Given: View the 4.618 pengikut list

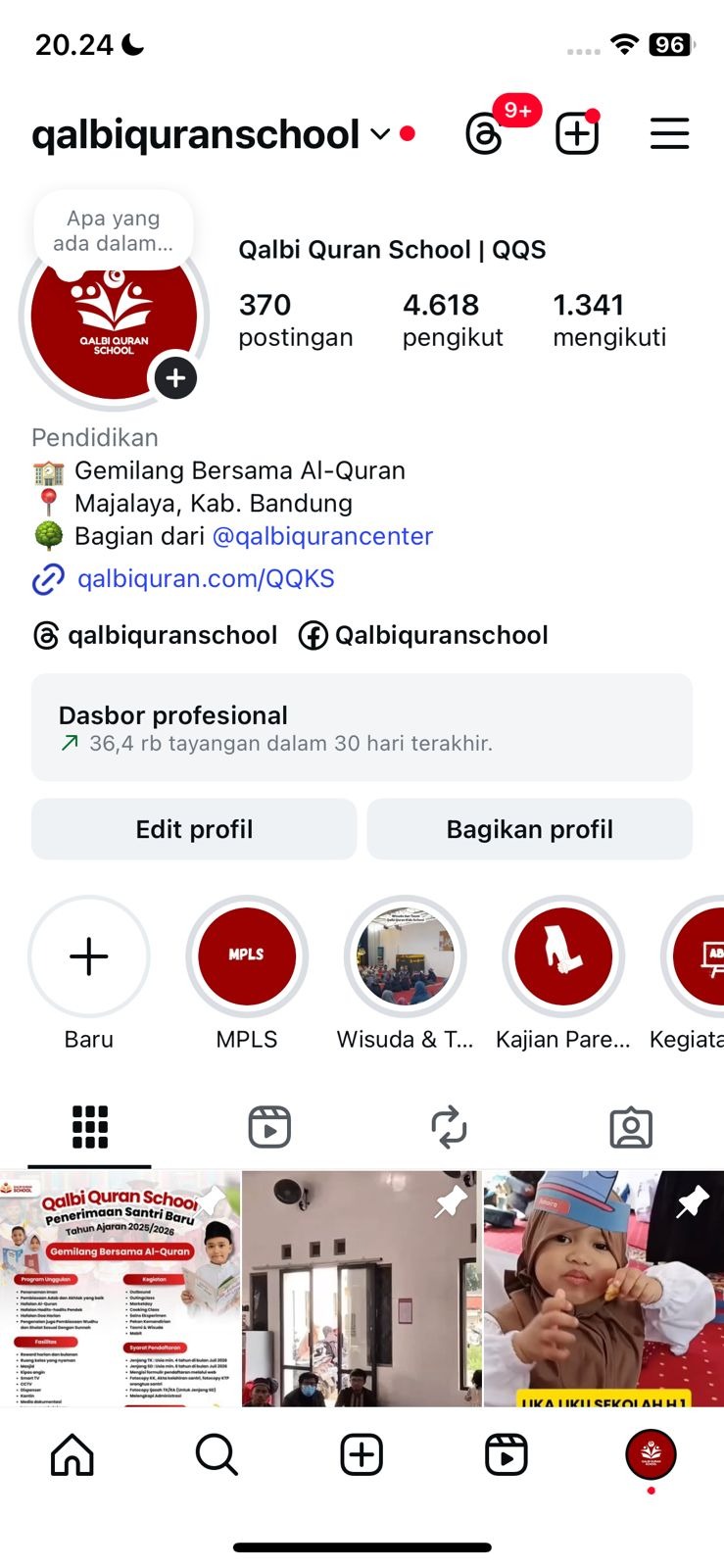Looking at the screenshot, I should coord(452,319).
